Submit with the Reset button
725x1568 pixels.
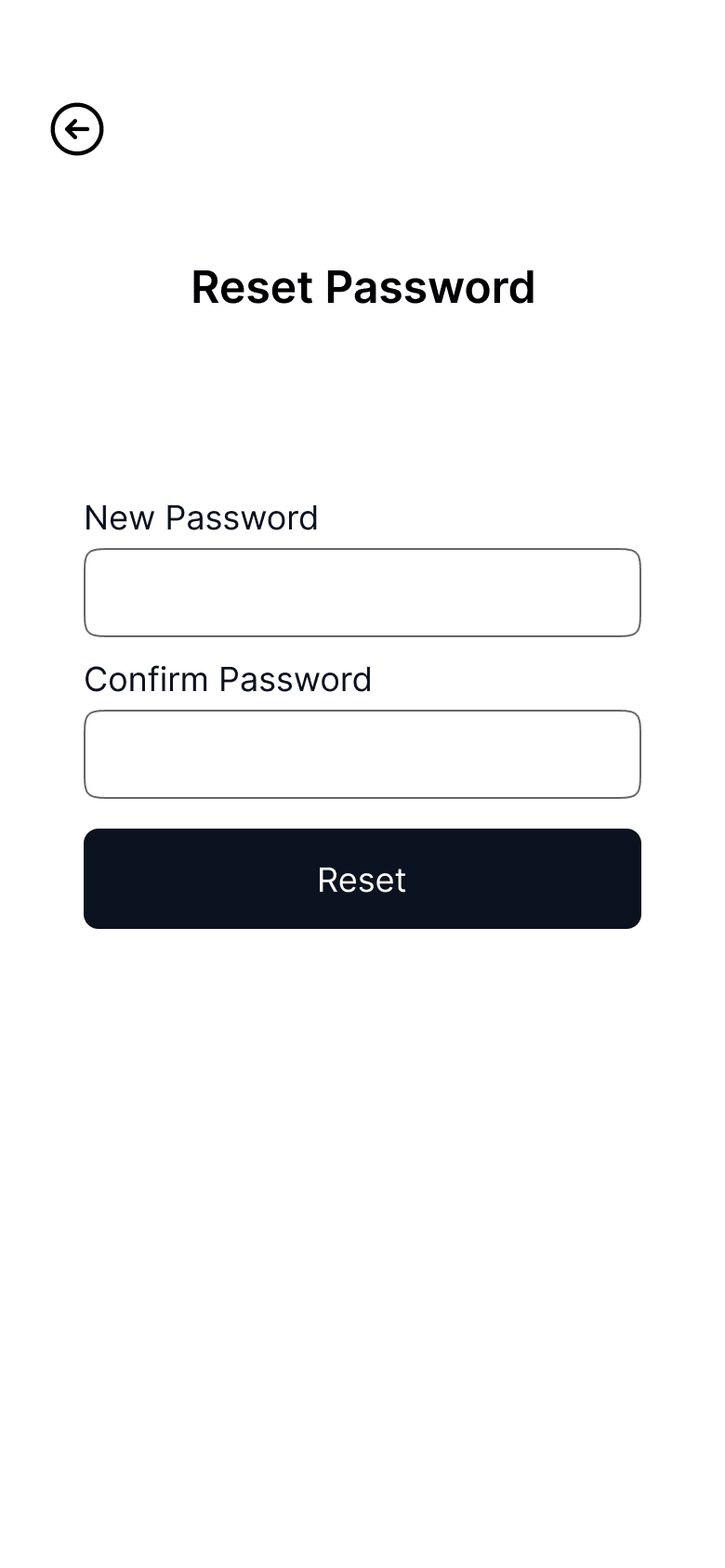[x=362, y=879]
